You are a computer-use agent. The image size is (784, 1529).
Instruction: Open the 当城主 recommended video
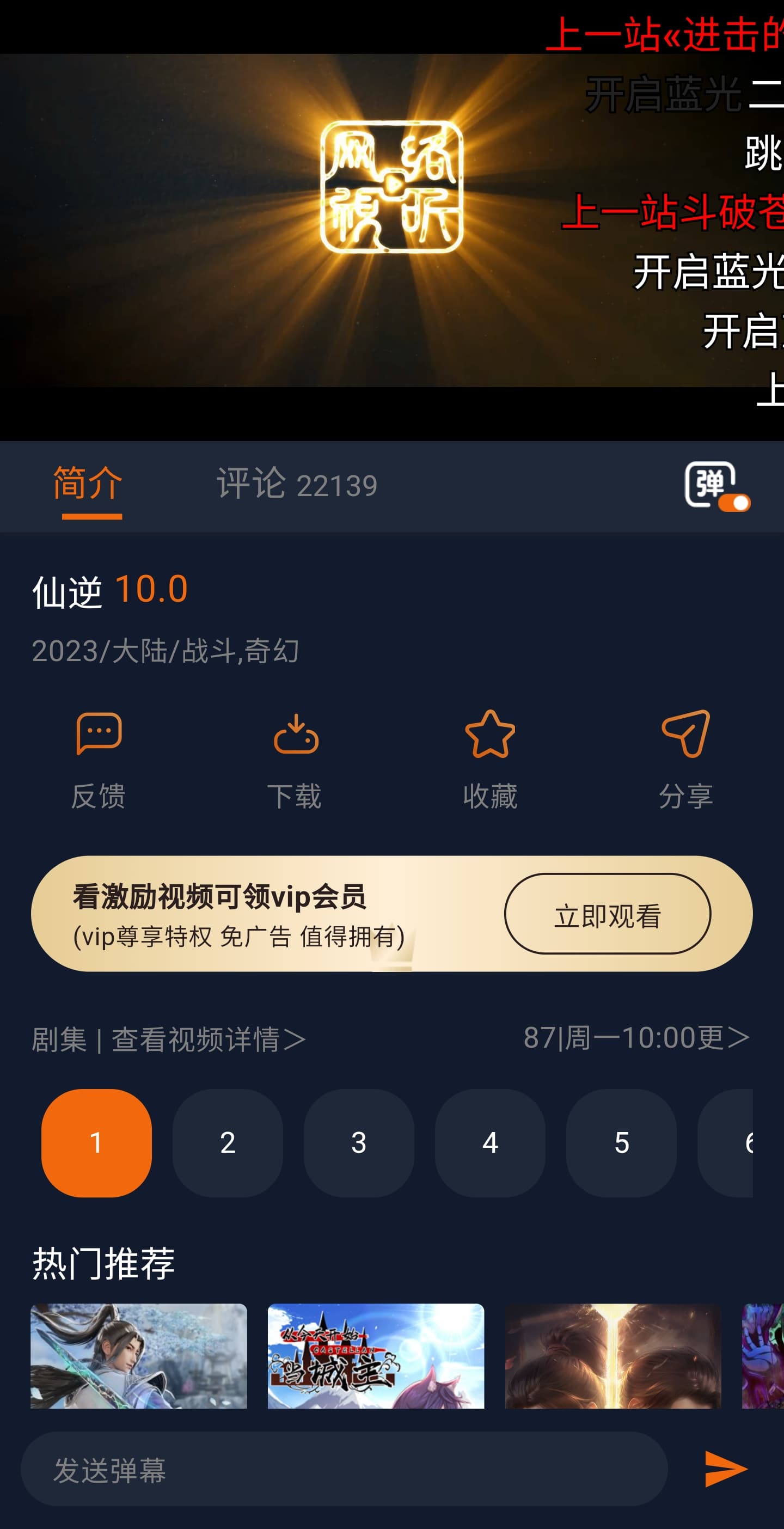376,1356
